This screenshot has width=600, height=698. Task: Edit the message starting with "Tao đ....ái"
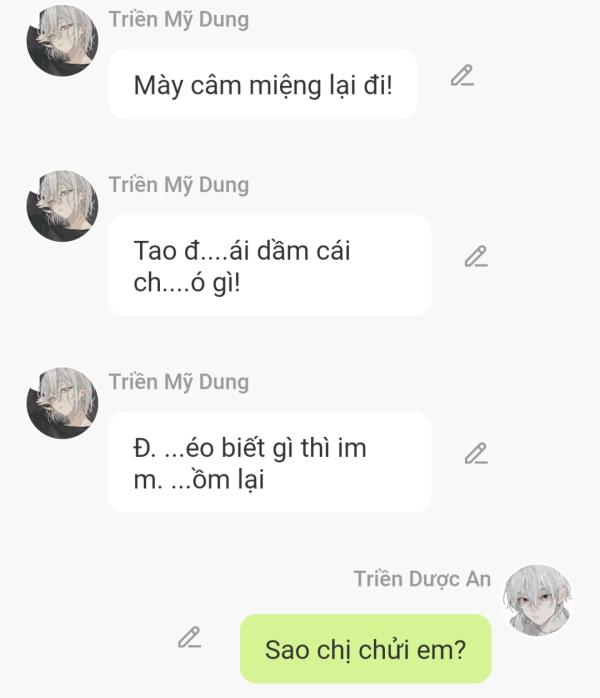pos(475,257)
